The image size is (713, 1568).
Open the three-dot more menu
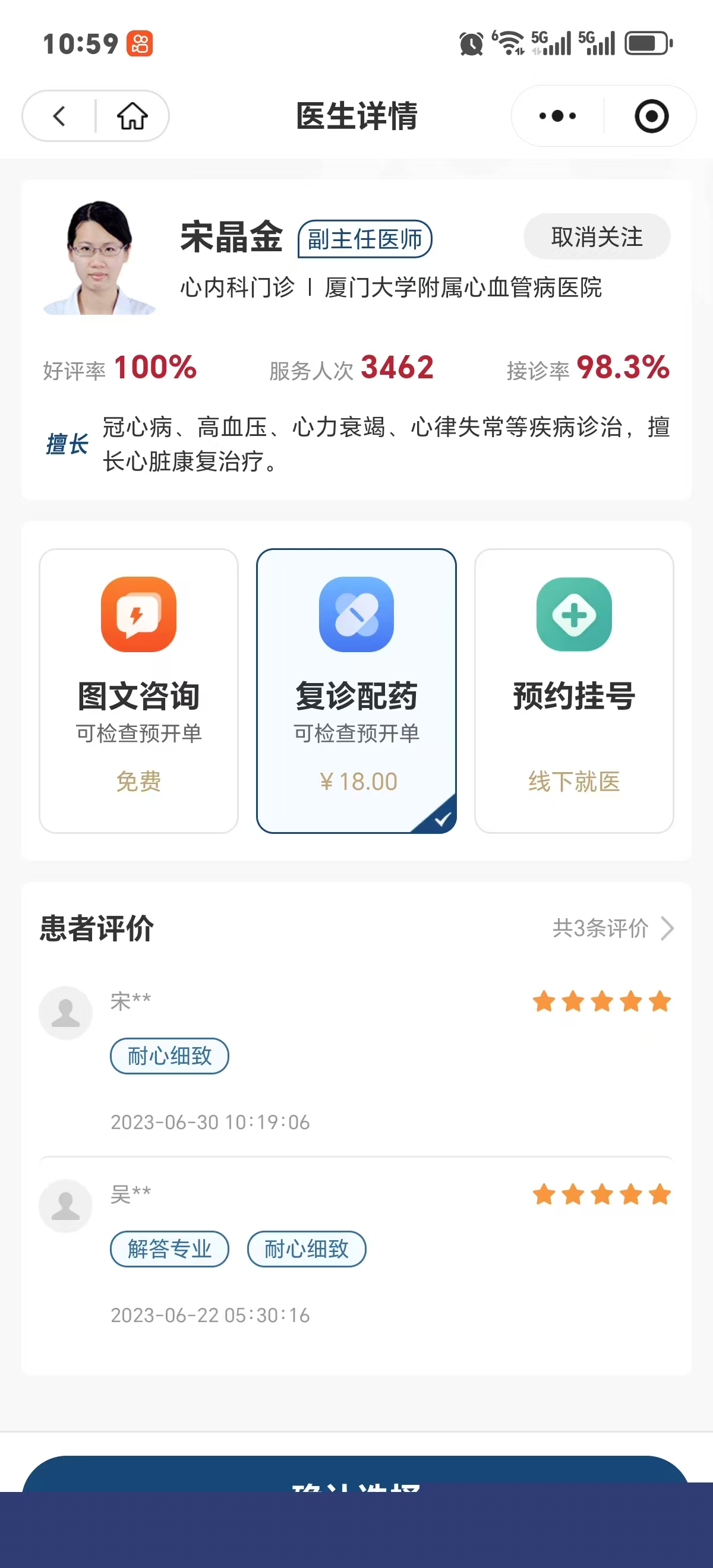click(x=557, y=116)
